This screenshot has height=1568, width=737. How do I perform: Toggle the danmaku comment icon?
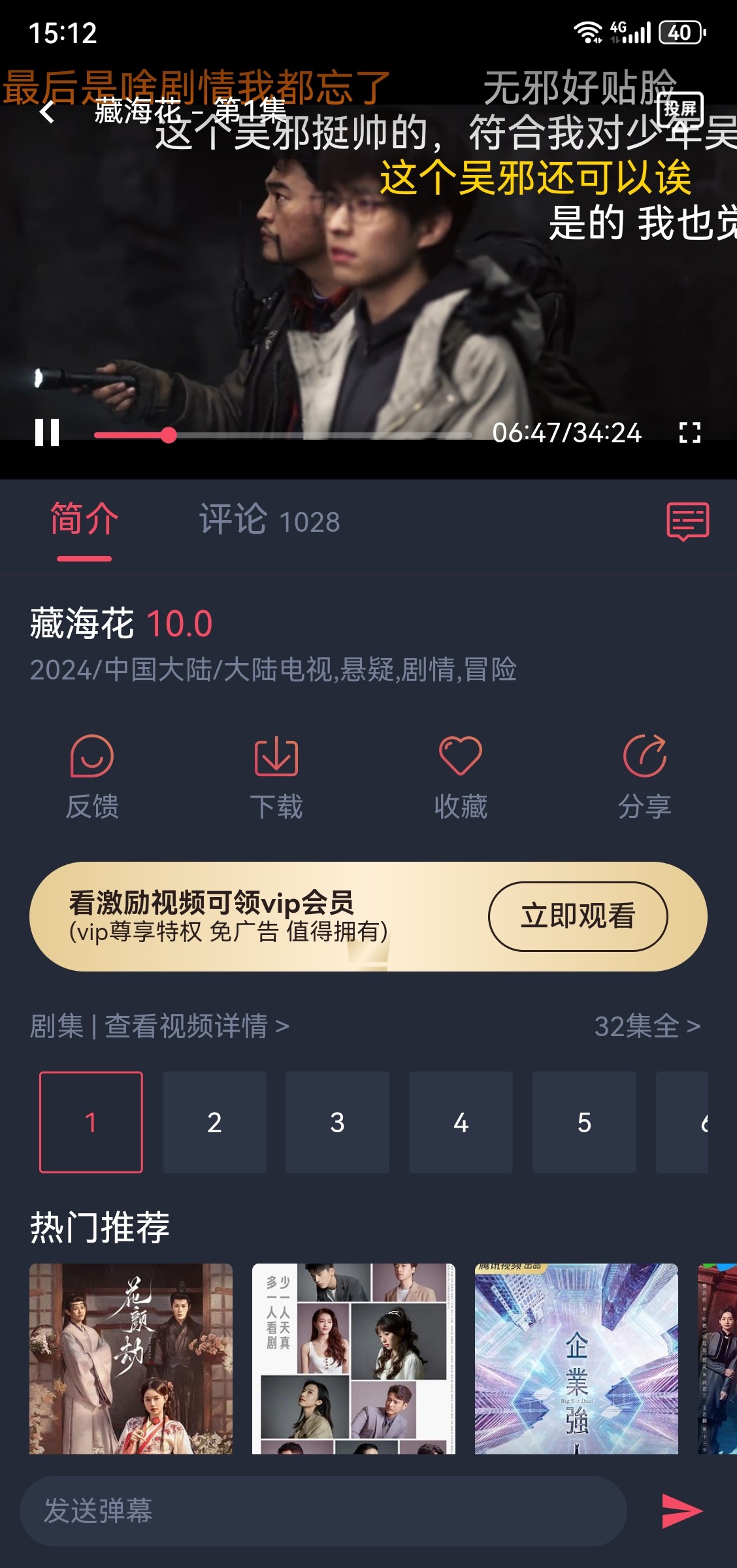[x=687, y=521]
